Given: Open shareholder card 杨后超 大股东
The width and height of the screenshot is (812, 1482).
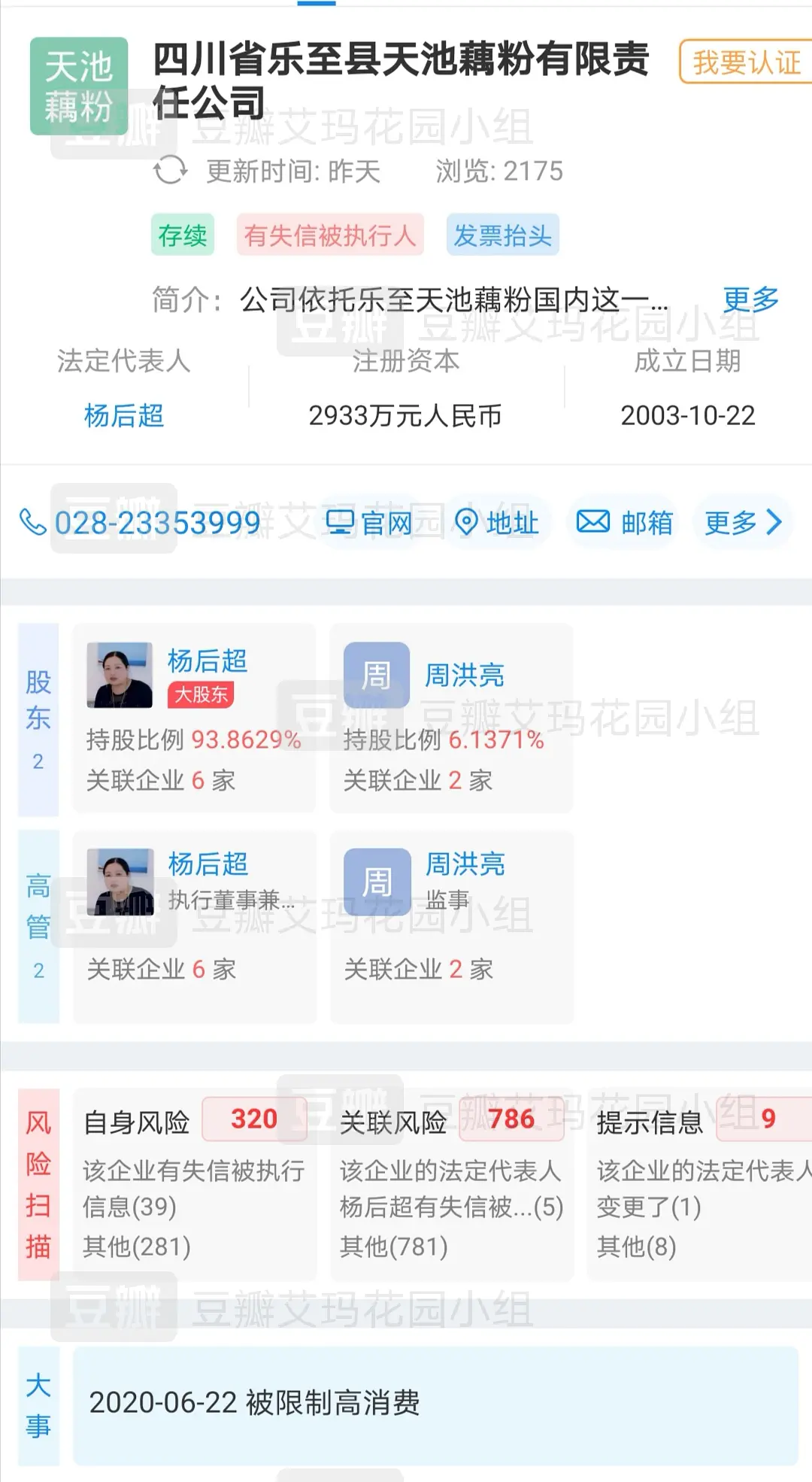Looking at the screenshot, I should 194,718.
